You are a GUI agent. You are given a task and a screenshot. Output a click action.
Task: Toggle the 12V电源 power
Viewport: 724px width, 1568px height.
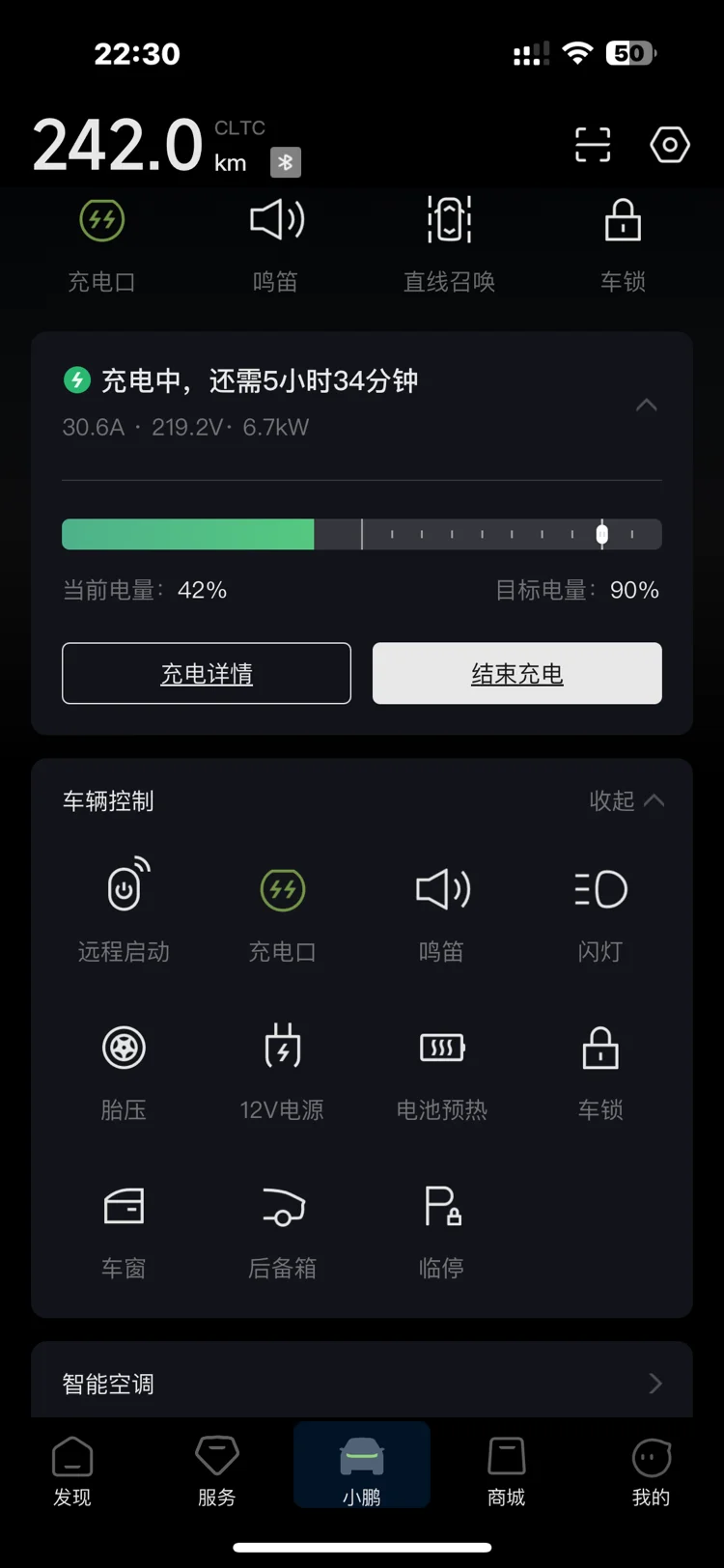(282, 1067)
